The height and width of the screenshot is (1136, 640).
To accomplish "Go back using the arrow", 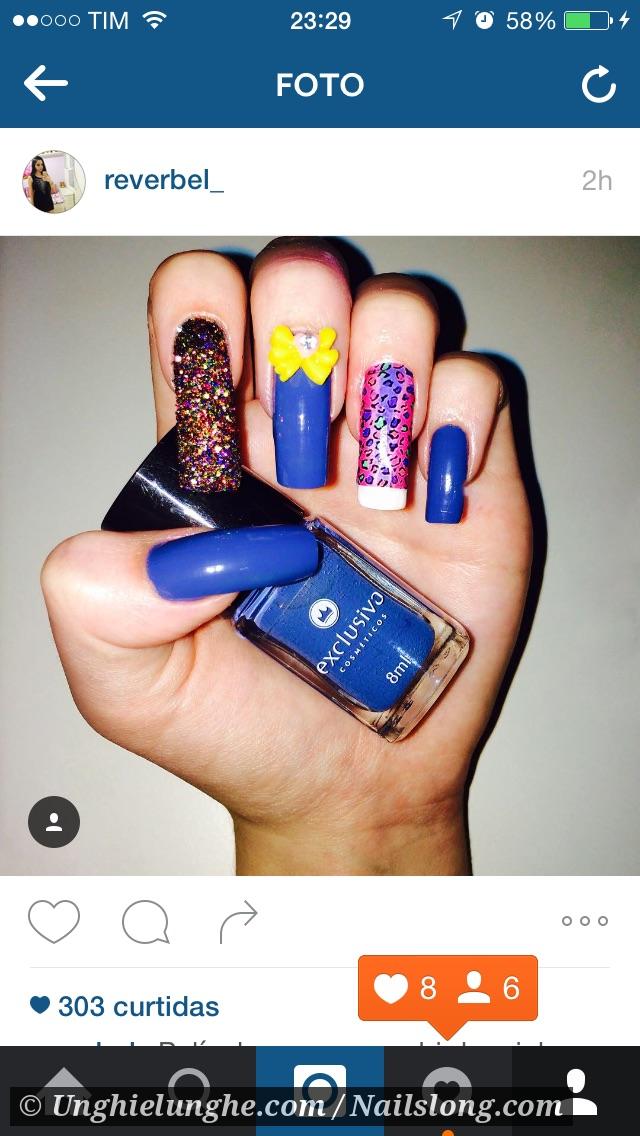I will (x=46, y=84).
